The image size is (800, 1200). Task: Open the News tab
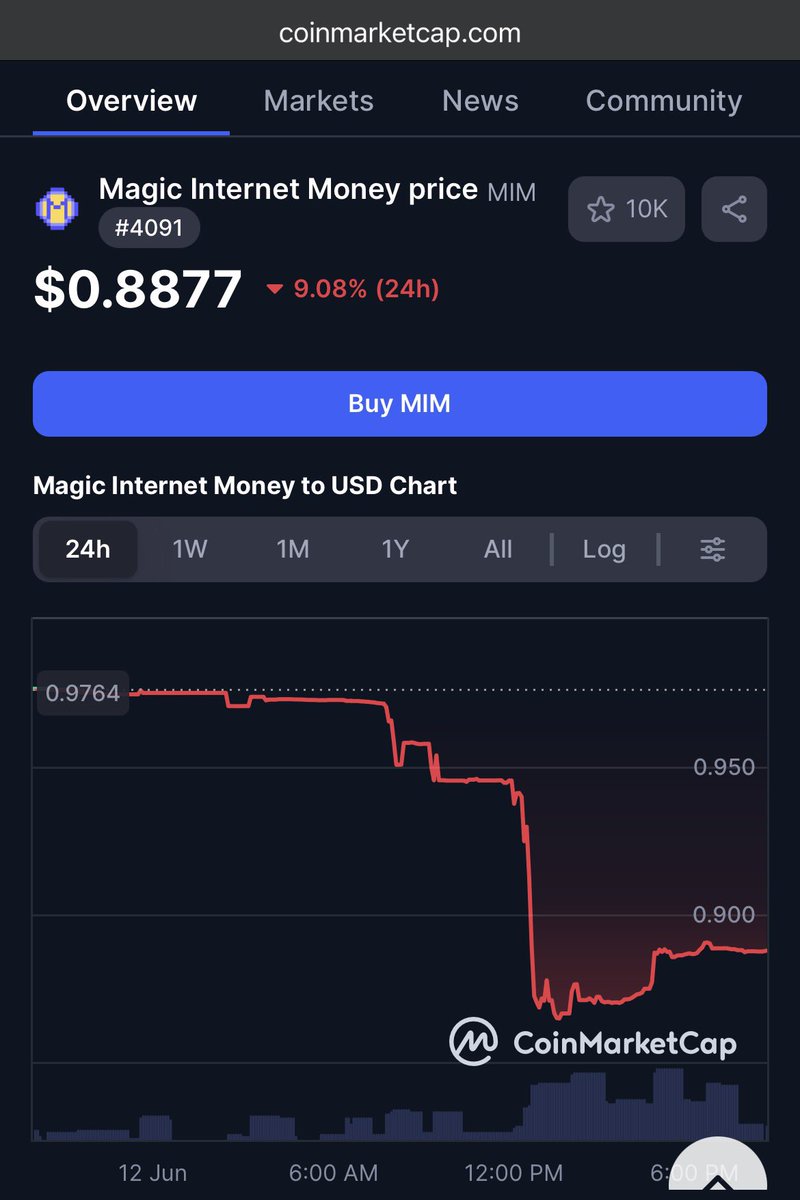pyautogui.click(x=480, y=101)
